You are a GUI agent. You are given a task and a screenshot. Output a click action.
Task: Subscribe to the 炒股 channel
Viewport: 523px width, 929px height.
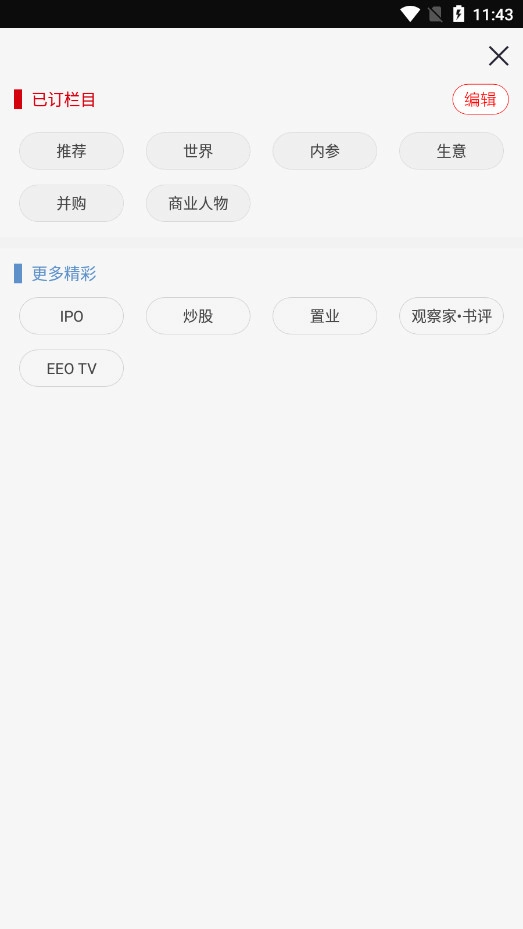click(x=198, y=316)
